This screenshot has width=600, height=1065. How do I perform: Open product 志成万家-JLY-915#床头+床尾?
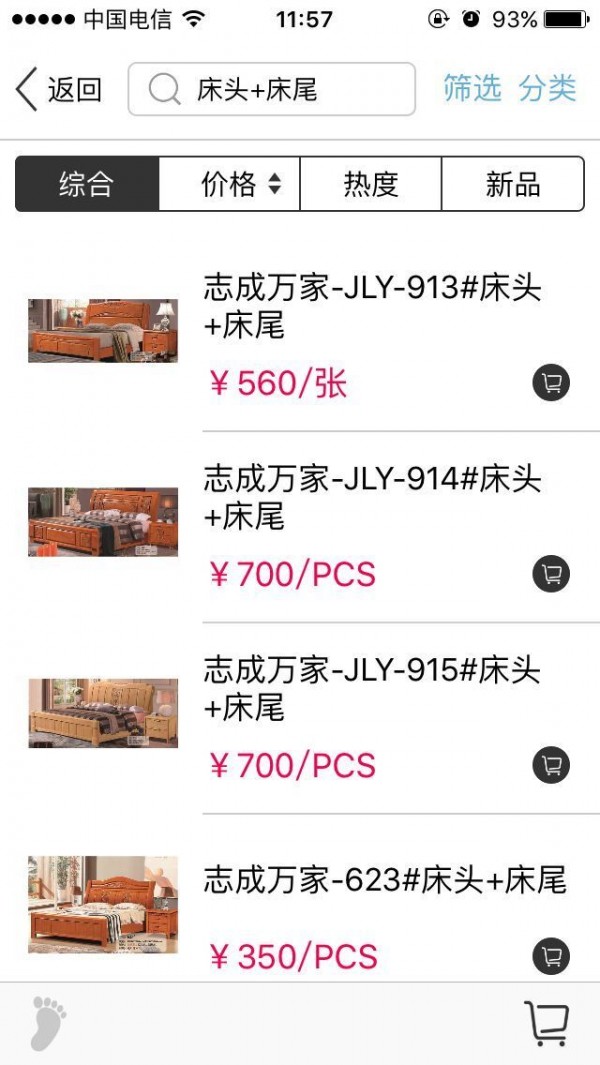tap(372, 689)
